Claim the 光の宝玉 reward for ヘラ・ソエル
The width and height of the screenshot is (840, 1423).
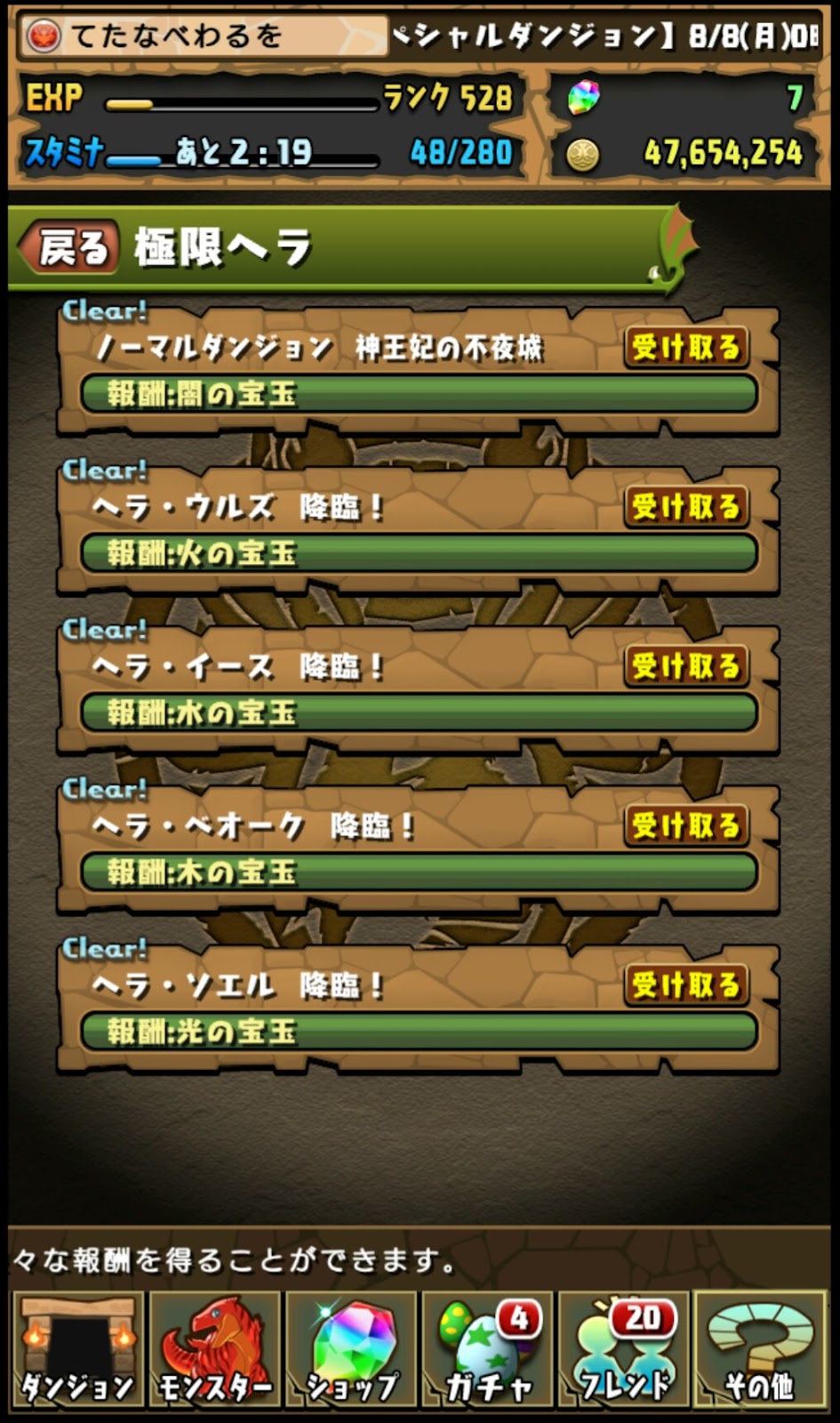685,985
